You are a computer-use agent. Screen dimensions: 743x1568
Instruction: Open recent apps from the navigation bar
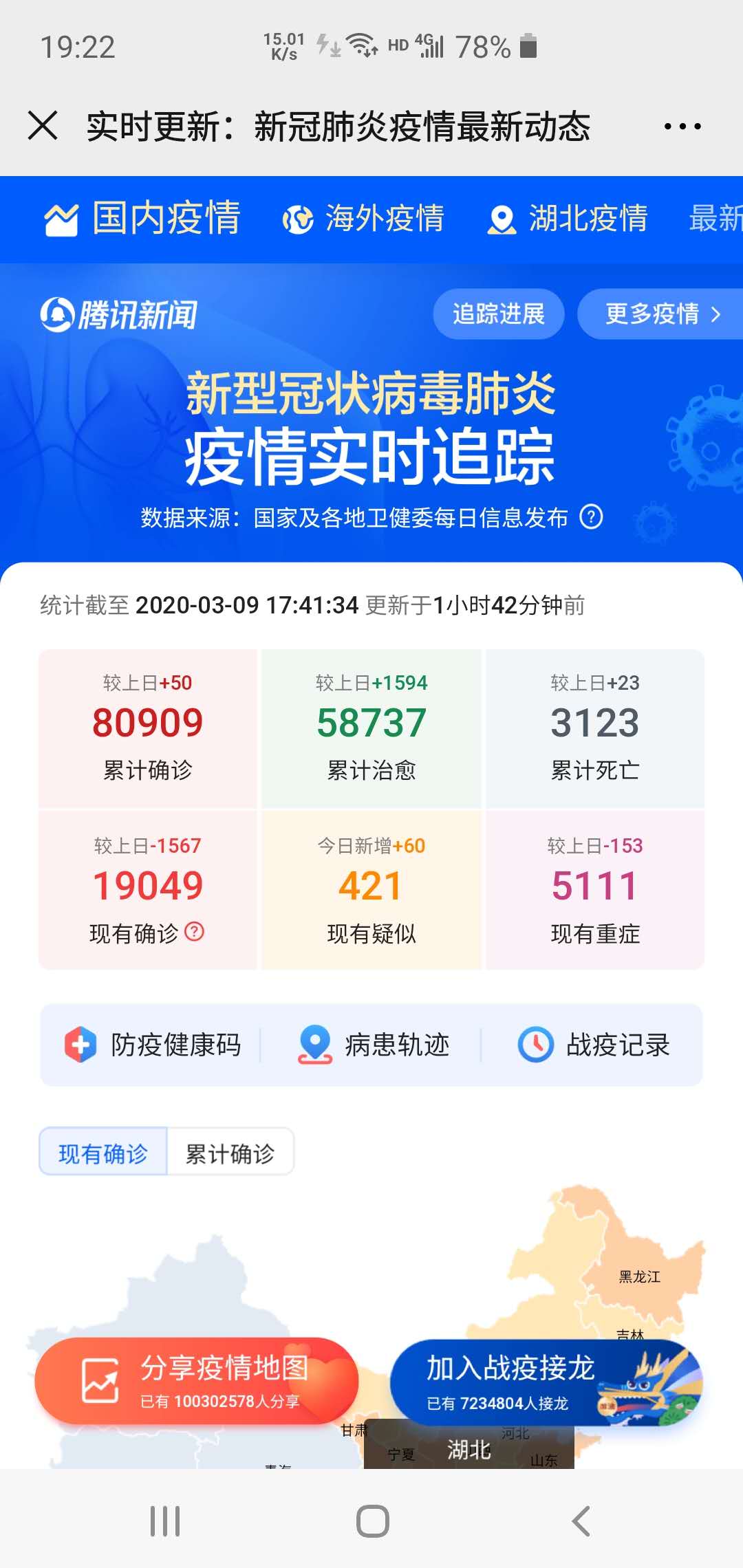coord(165,1521)
